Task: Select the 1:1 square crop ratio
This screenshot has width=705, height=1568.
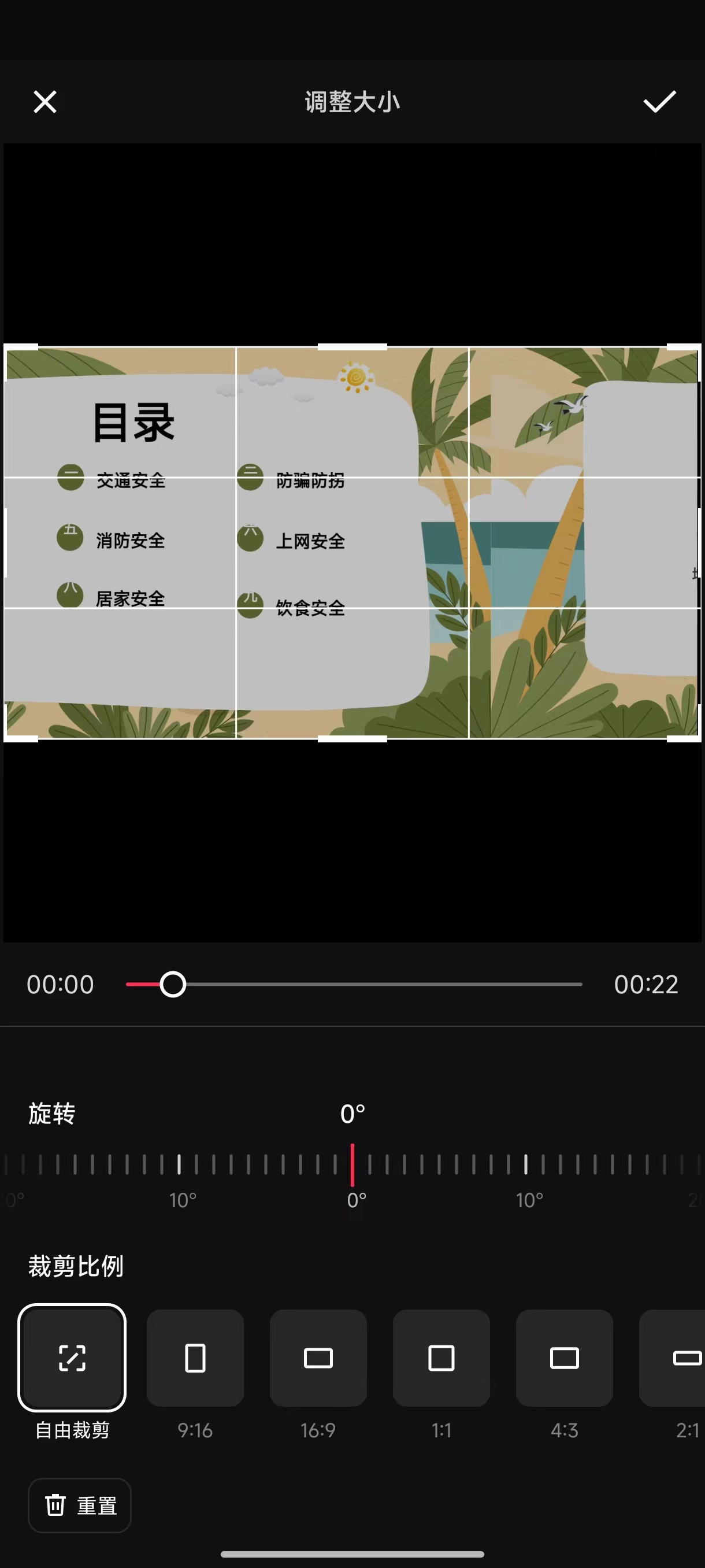Action: click(441, 1358)
